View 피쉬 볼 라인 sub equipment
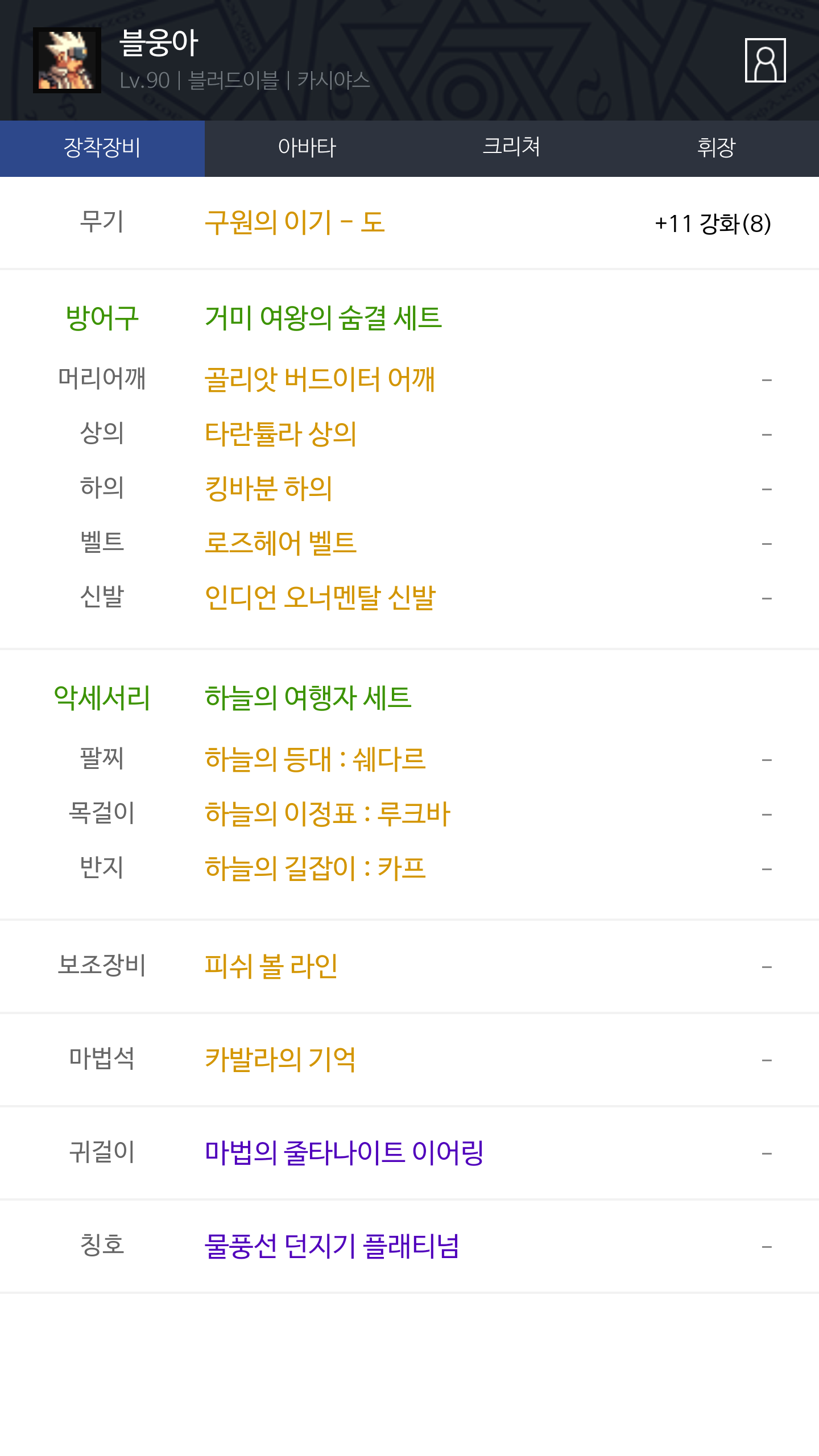Image resolution: width=819 pixels, height=1456 pixels. 271,966
